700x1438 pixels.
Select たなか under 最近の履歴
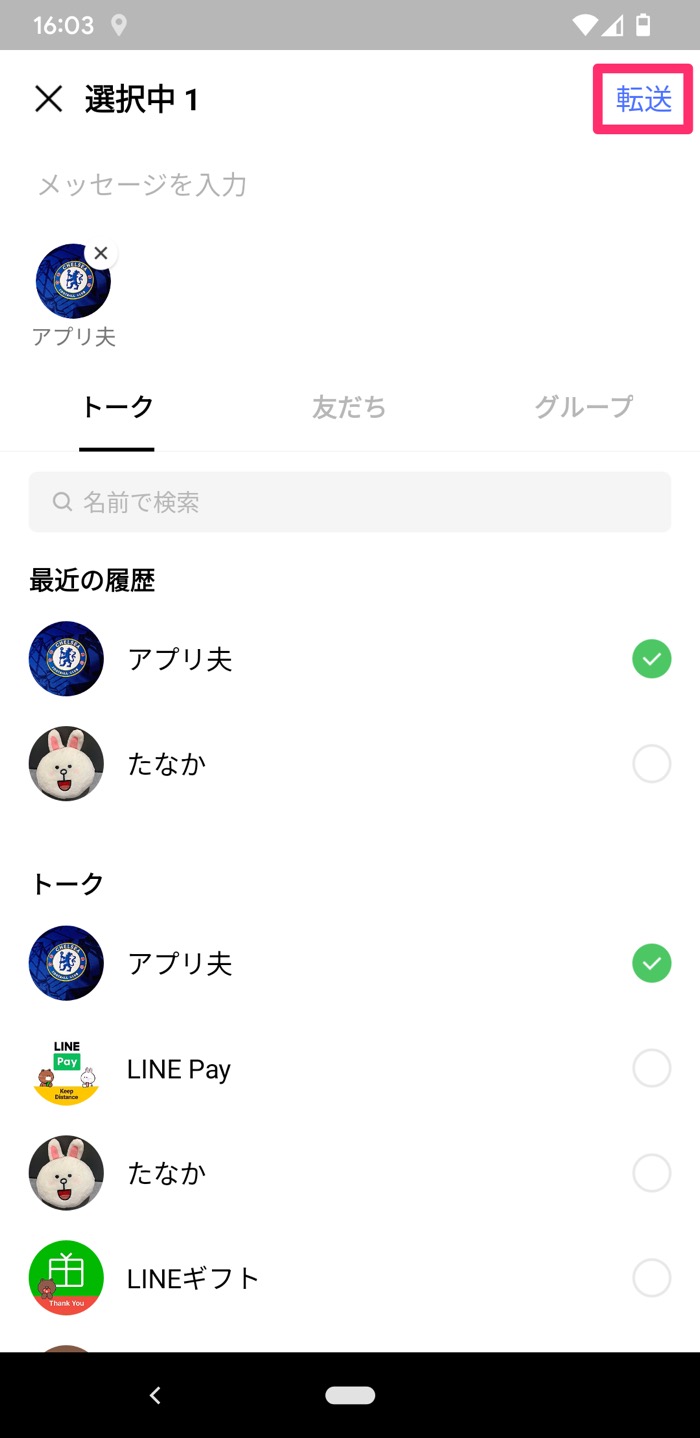[651, 765]
